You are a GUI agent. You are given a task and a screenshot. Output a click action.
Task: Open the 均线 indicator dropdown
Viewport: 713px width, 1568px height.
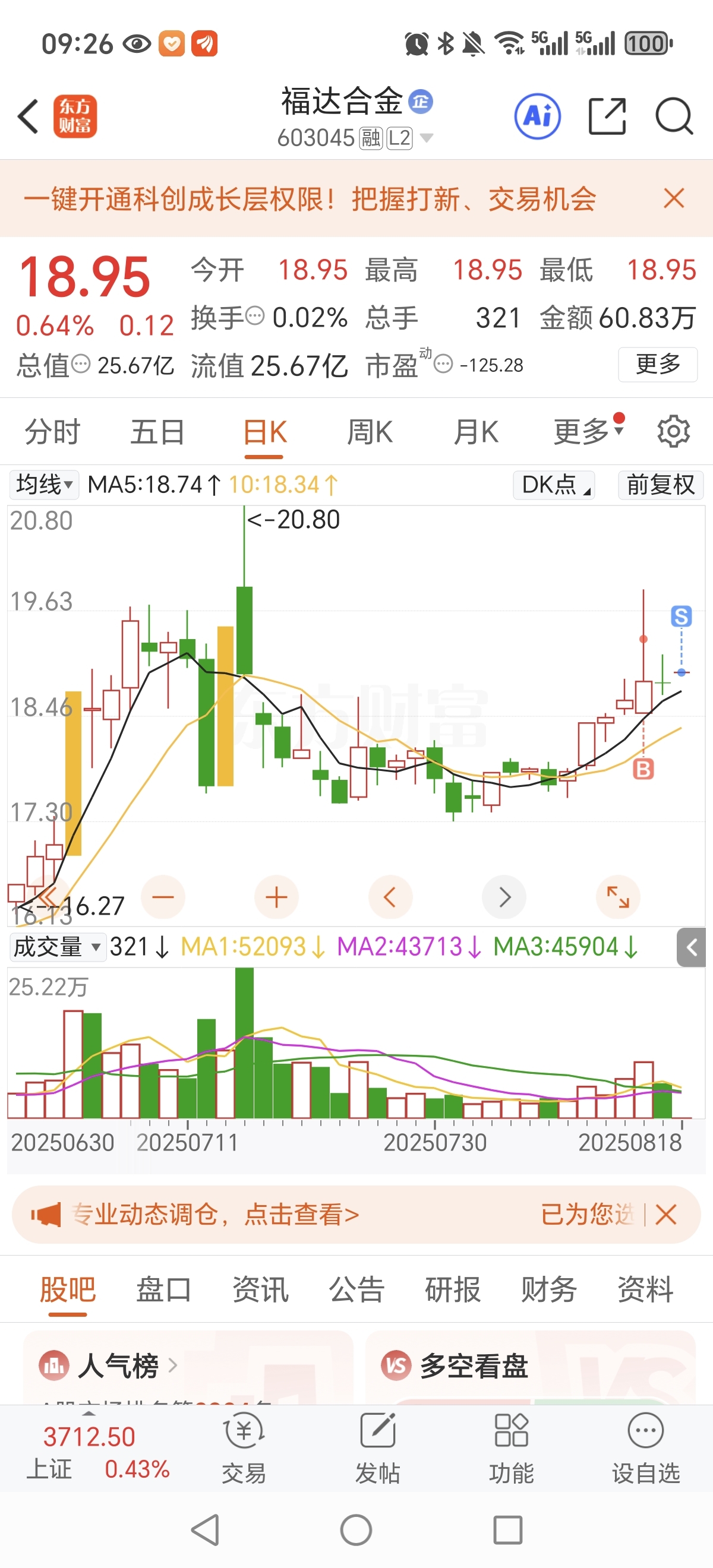(x=44, y=485)
